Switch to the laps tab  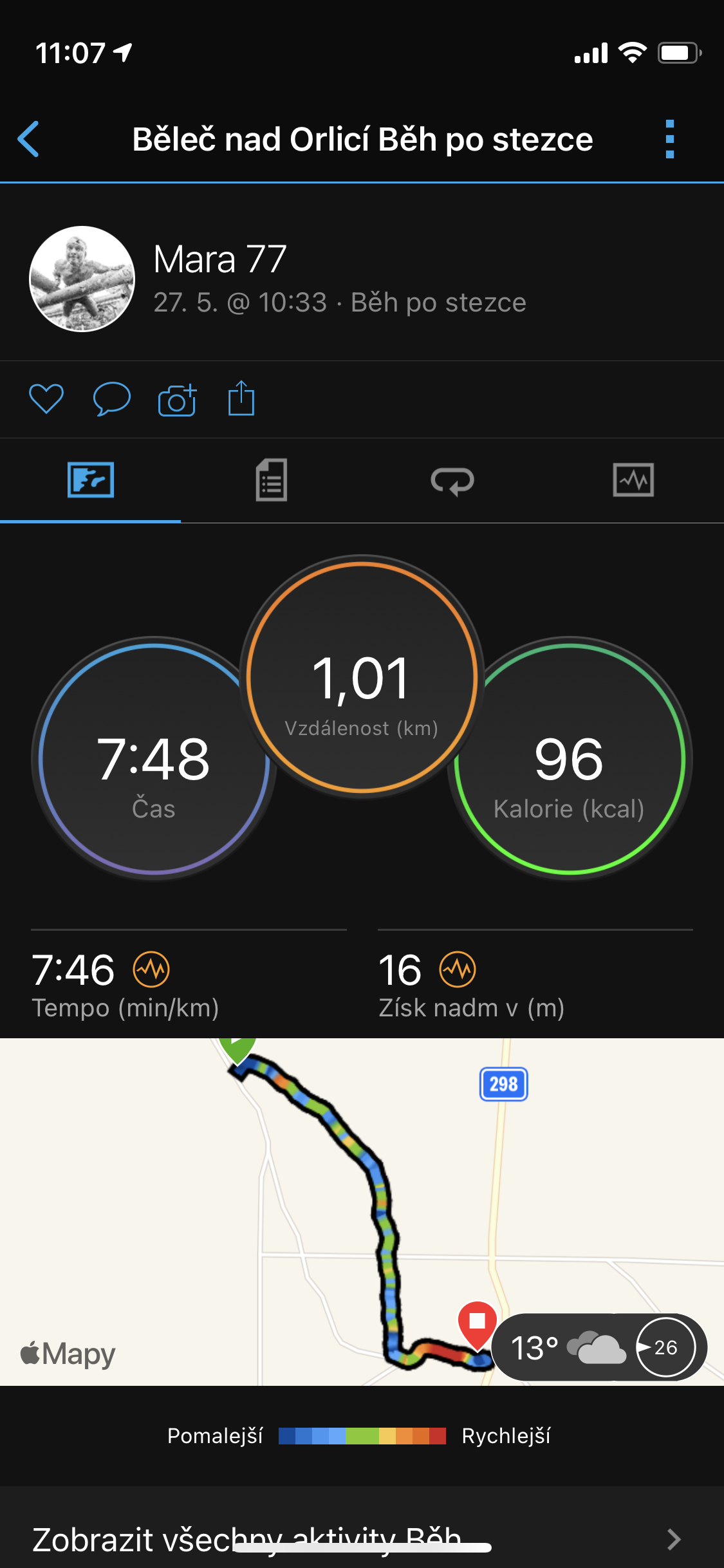(x=452, y=481)
